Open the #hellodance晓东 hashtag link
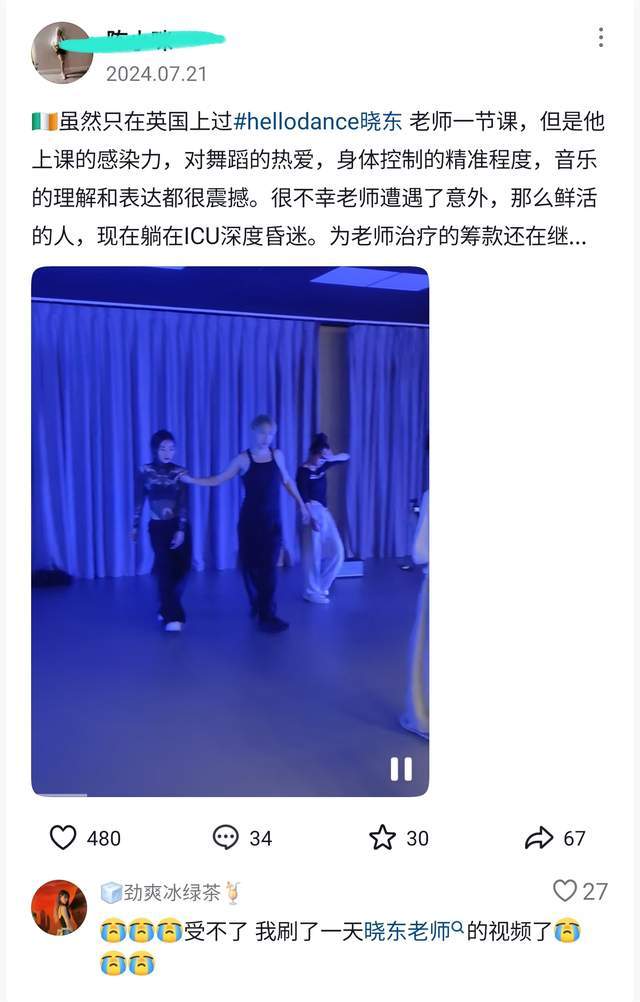This screenshot has width=640, height=1002. (318, 122)
